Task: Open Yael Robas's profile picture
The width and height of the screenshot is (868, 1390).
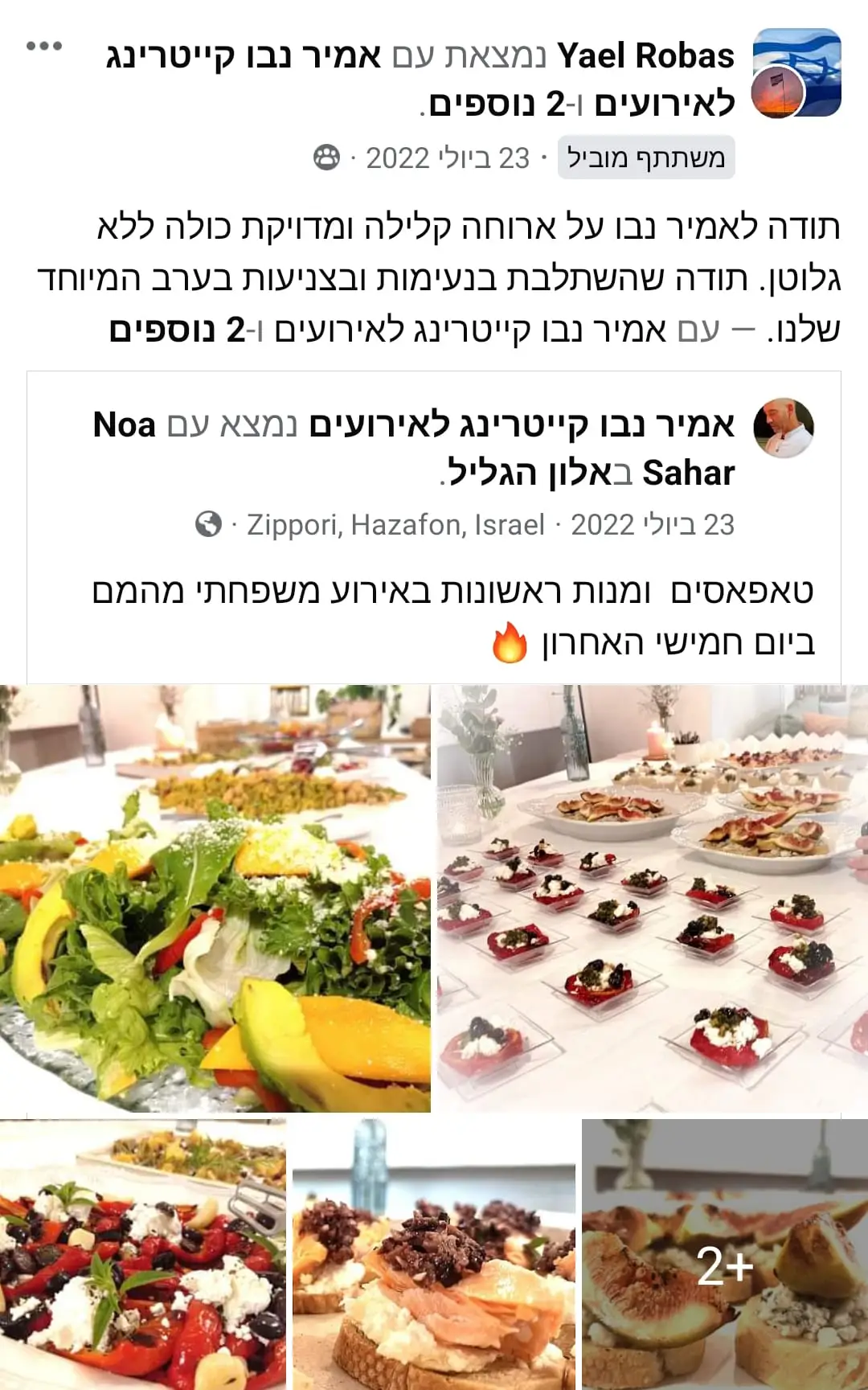Action: coord(796,74)
